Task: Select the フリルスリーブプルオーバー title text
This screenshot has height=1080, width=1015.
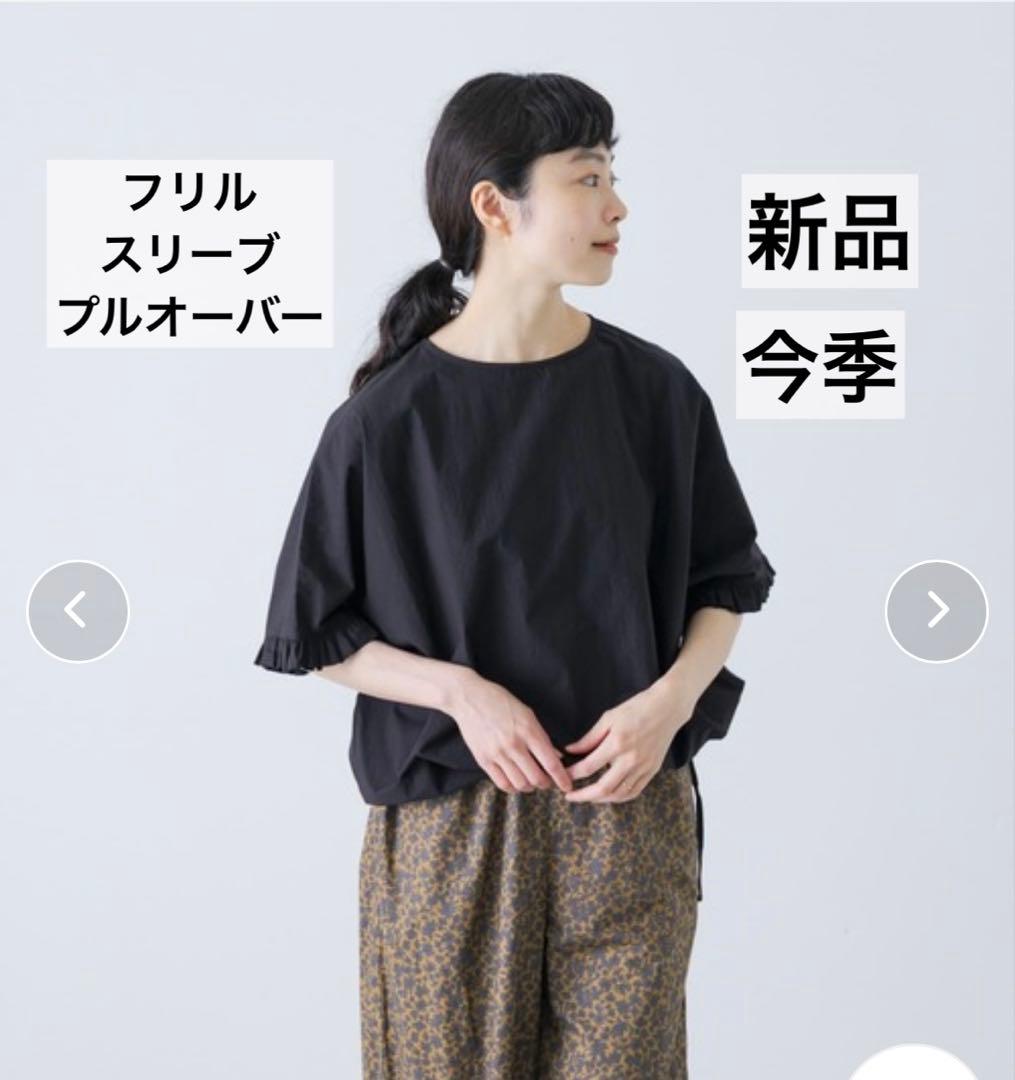Action: 191,253
